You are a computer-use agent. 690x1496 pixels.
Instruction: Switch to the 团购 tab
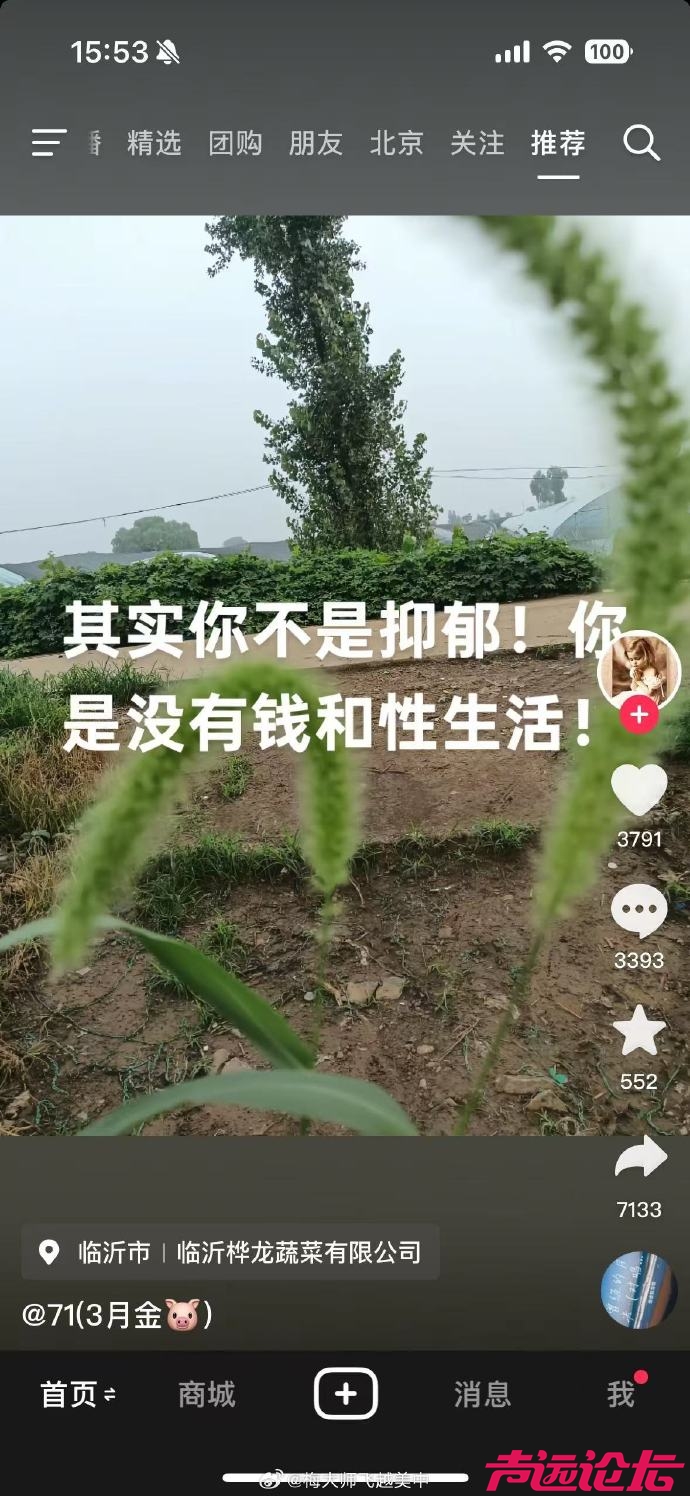click(235, 143)
